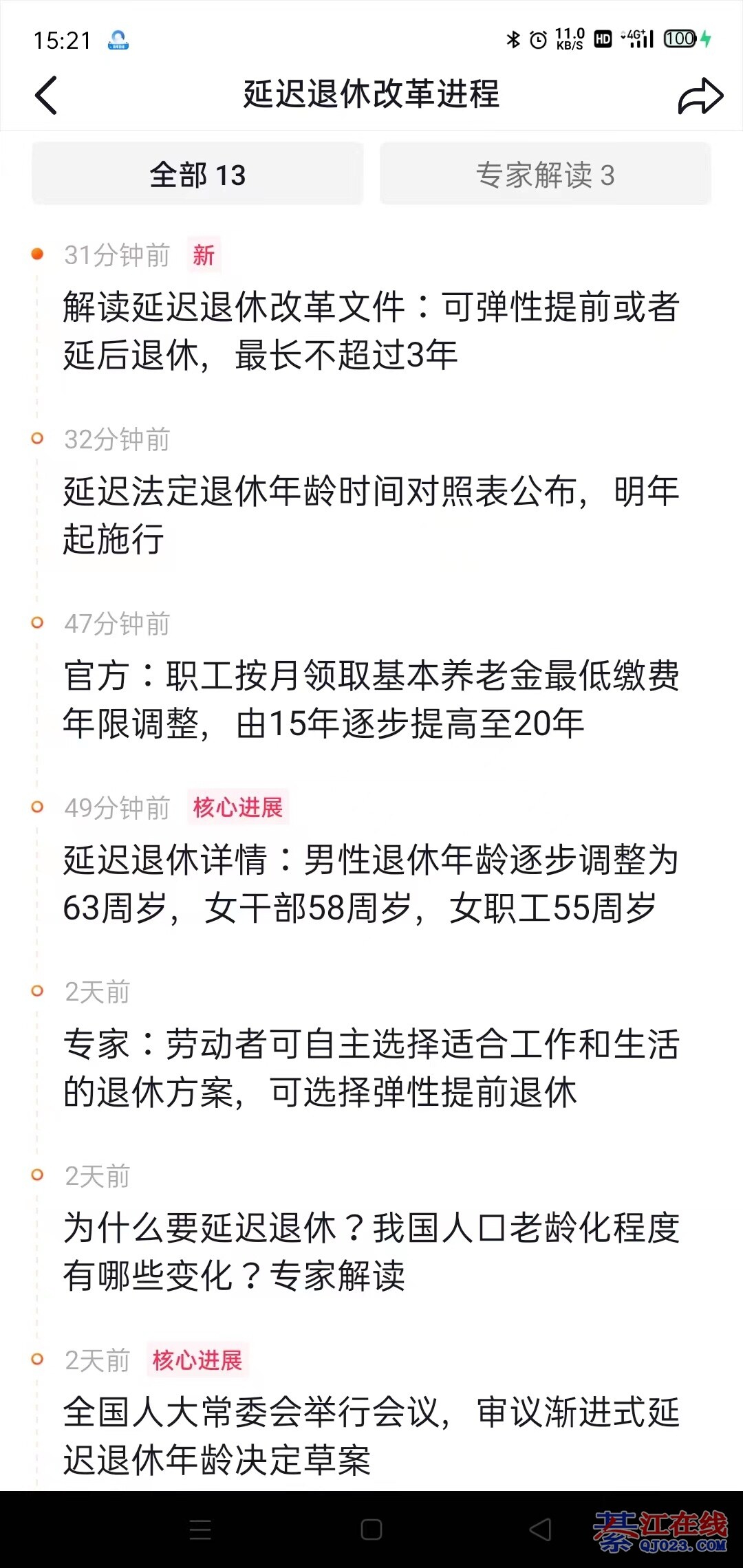View the expert piece on 劳动者可自主选择退休方案

point(371,1068)
